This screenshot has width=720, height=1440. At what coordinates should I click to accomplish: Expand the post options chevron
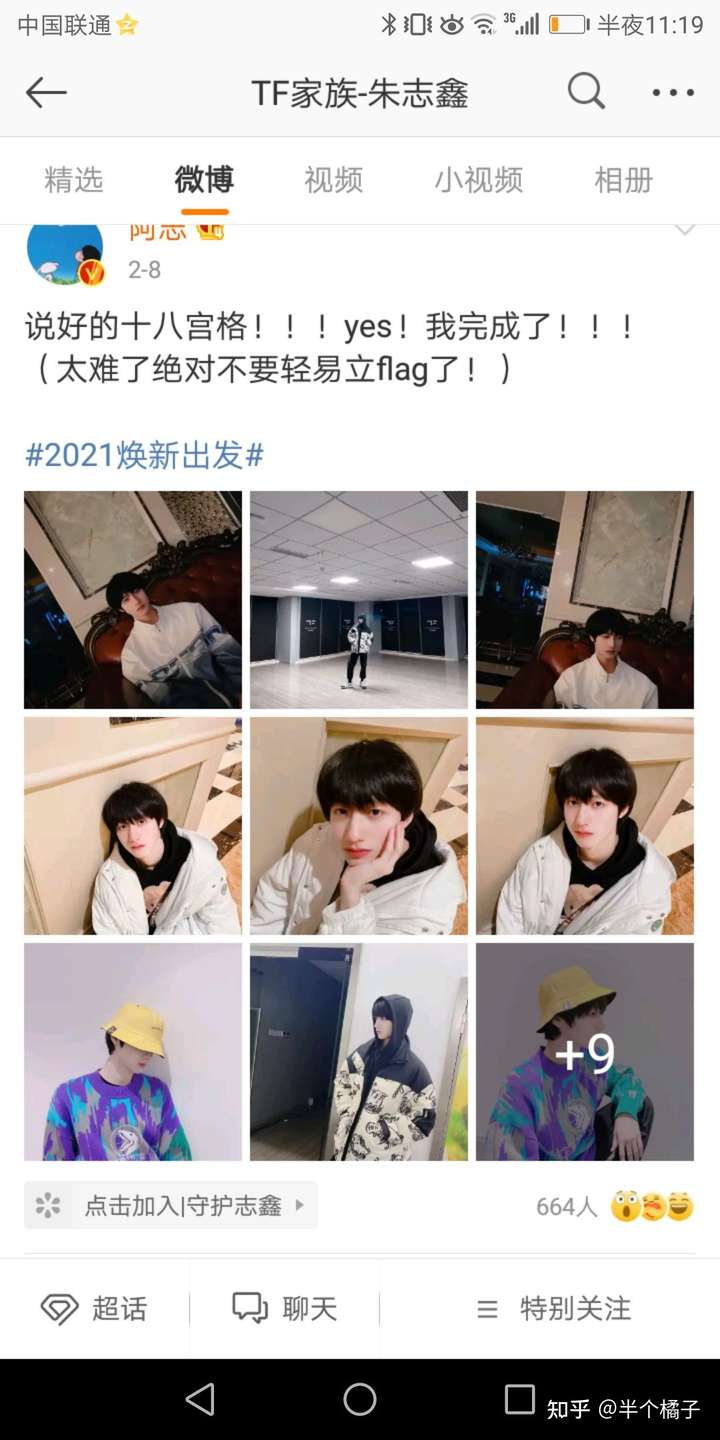[685, 231]
